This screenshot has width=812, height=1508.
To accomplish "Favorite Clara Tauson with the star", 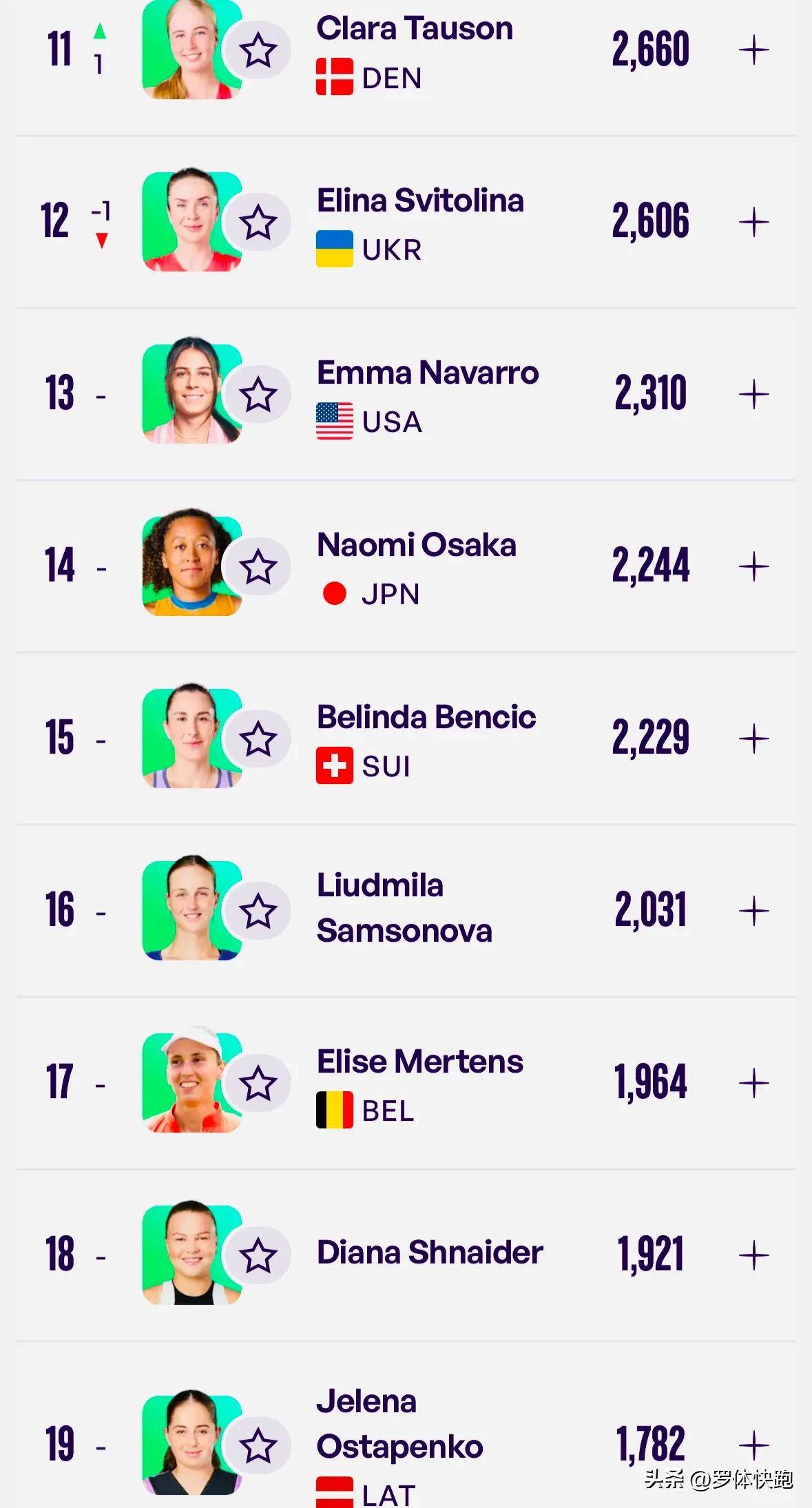I will tap(258, 50).
